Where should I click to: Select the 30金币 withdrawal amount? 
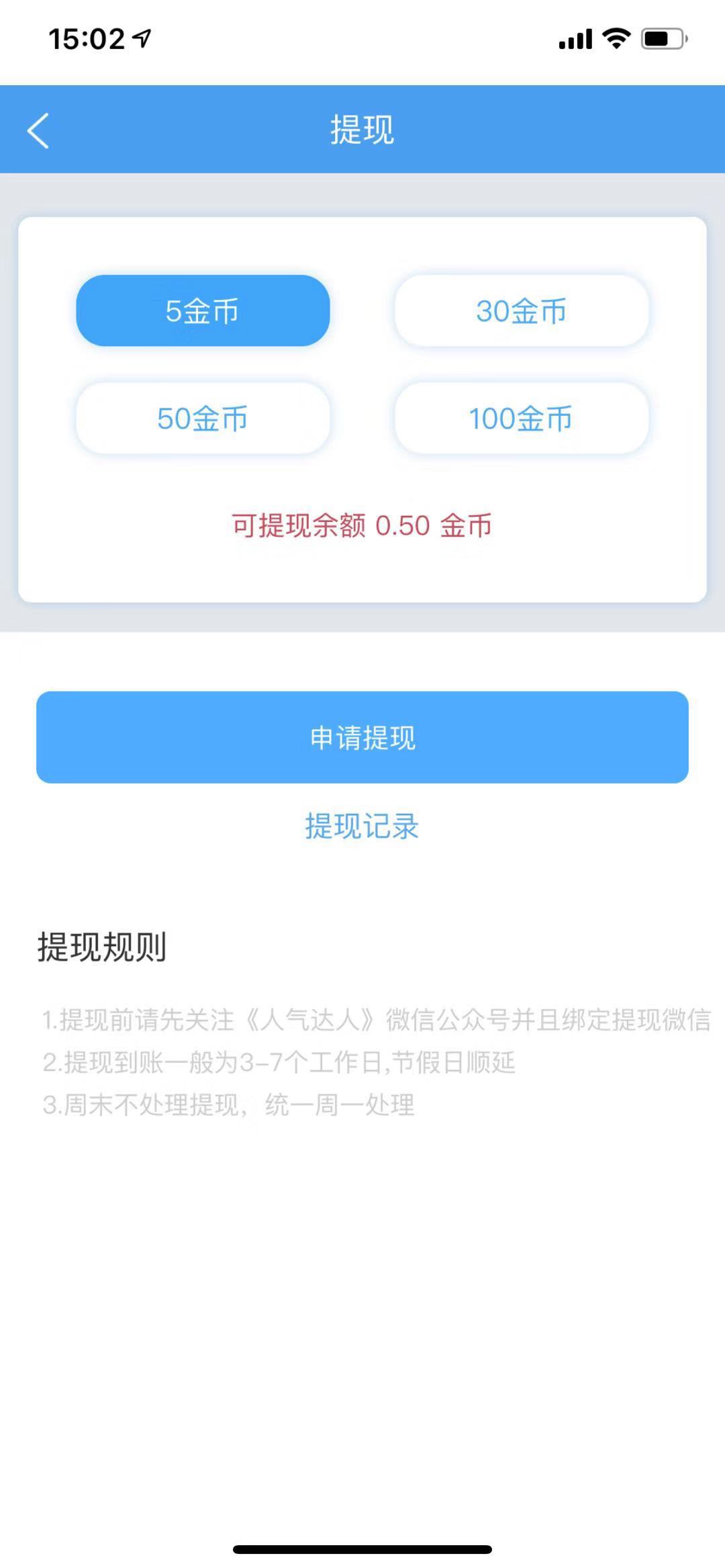coord(522,311)
